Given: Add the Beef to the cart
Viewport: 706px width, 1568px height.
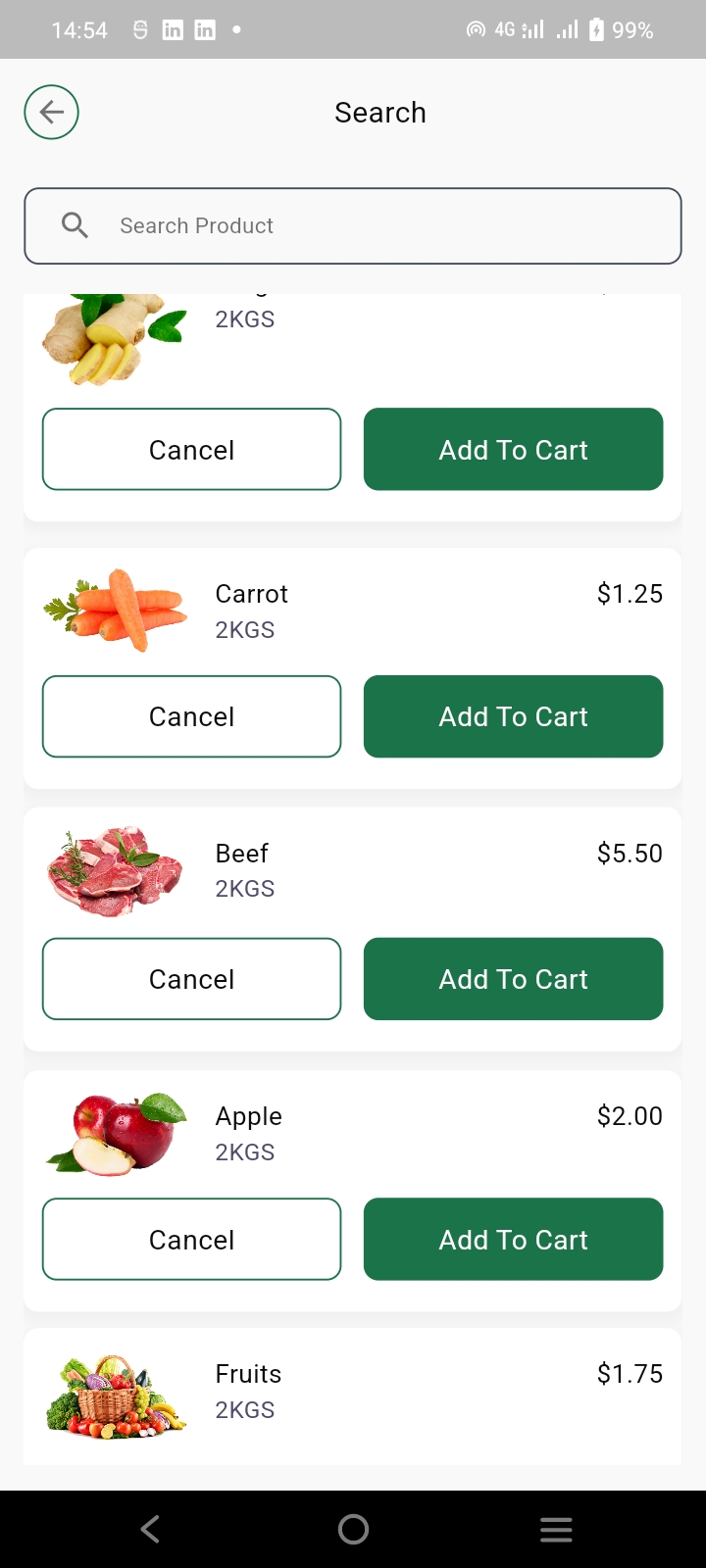Looking at the screenshot, I should point(513,978).
